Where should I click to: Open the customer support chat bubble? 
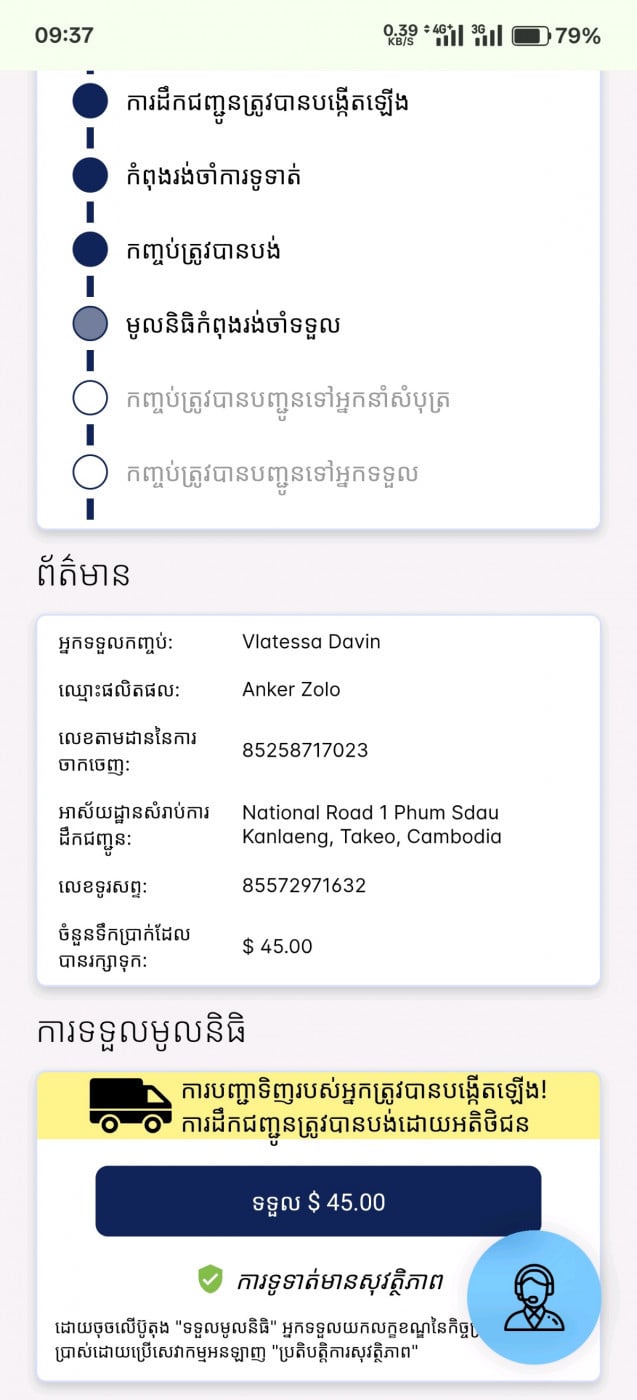[534, 1298]
